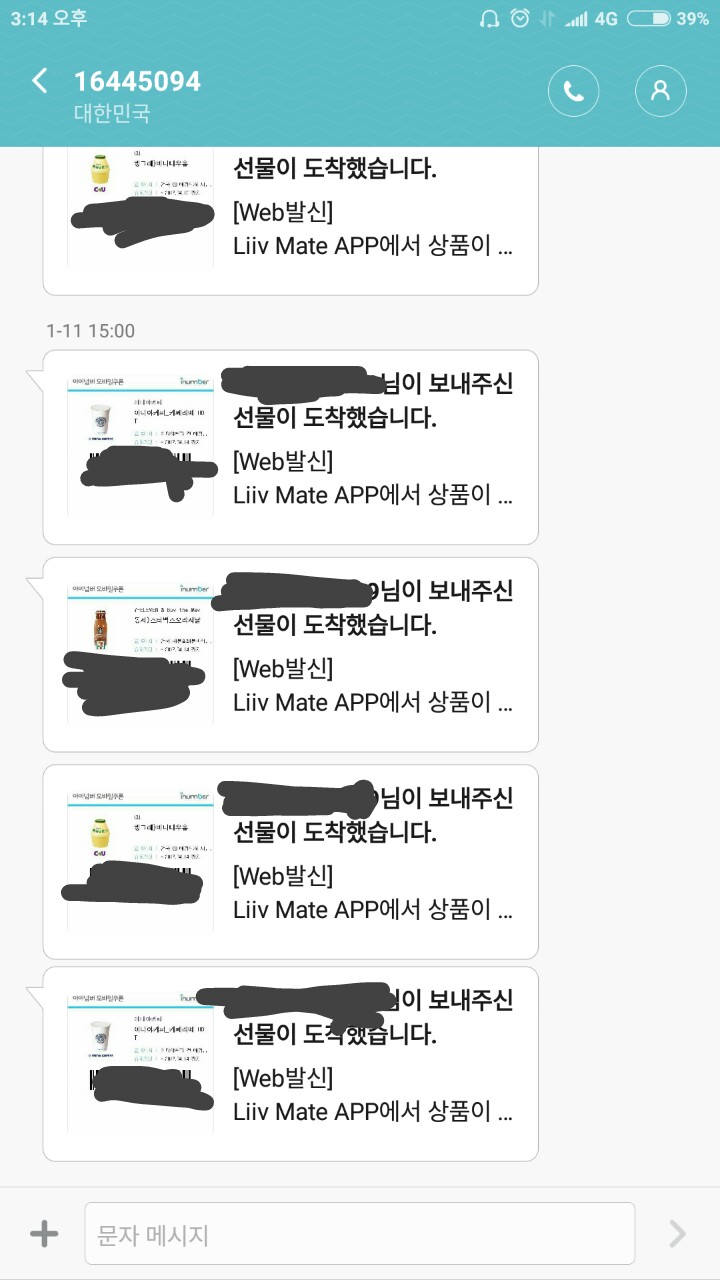Open the contact profile icon

pyautogui.click(x=660, y=91)
